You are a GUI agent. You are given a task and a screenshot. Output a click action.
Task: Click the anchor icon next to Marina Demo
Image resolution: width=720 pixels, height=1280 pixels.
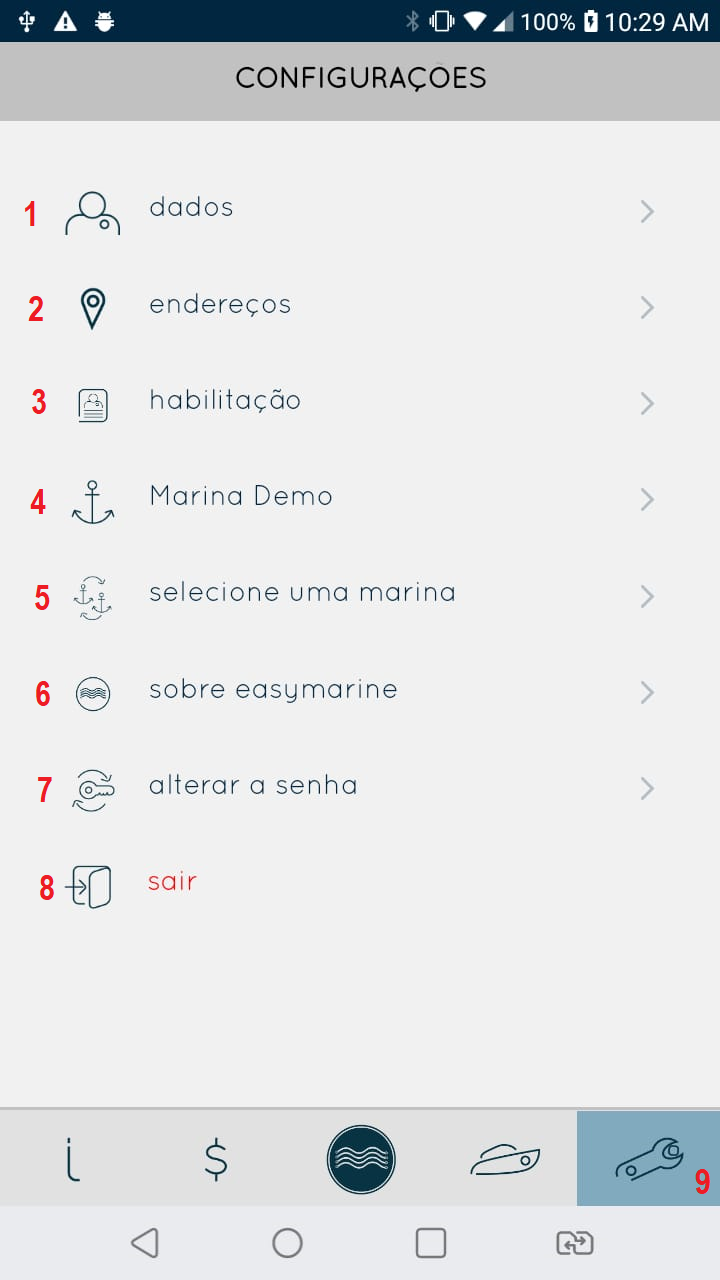[92, 500]
